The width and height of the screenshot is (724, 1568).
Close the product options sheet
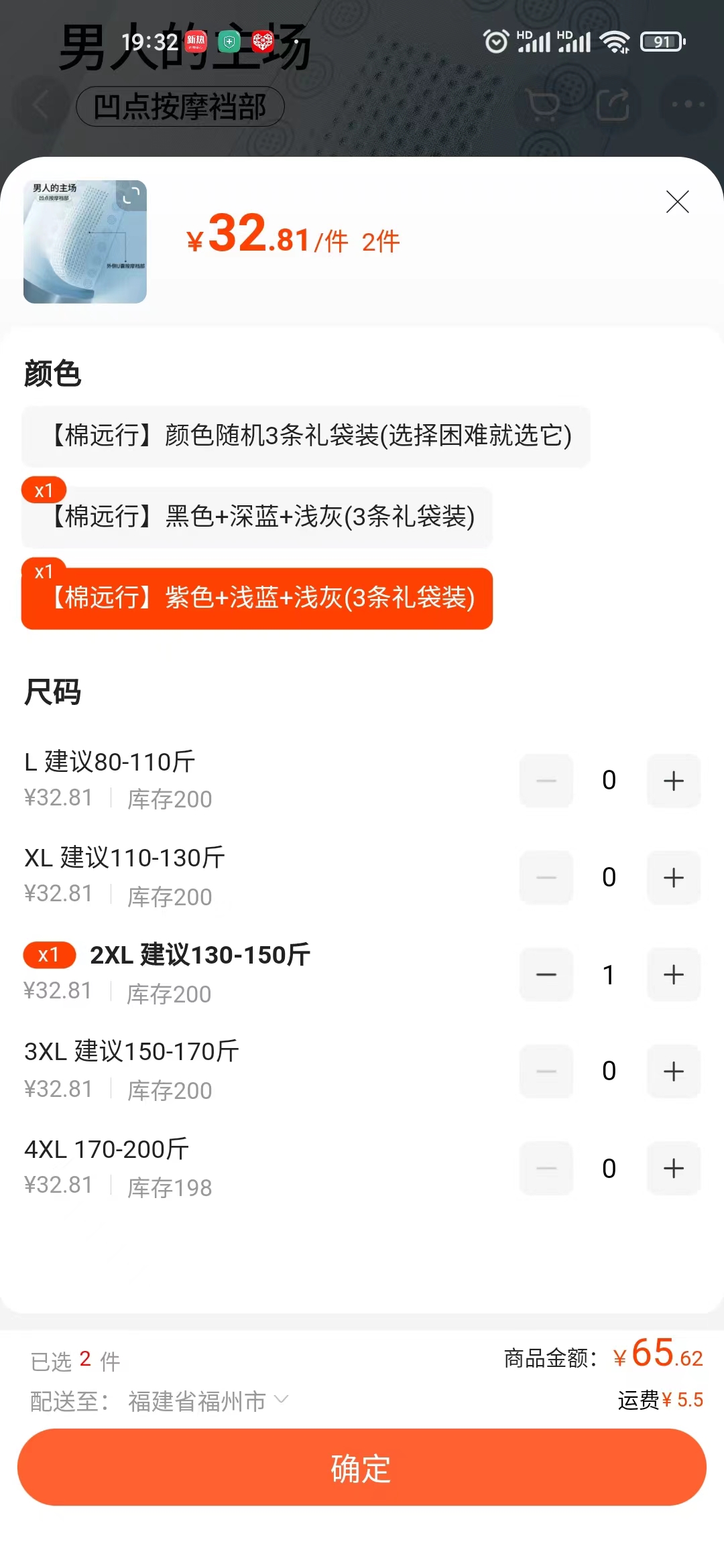677,202
